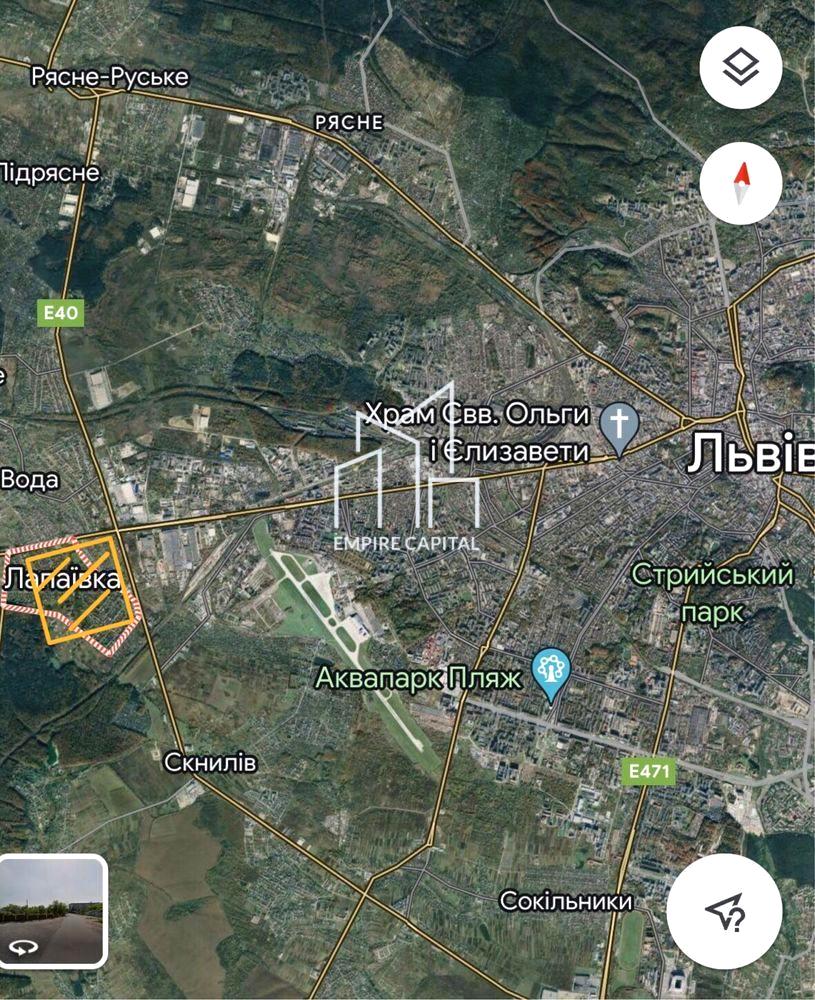This screenshot has height=1000, width=815.
Task: Click the Рясне district label
Action: point(347,122)
